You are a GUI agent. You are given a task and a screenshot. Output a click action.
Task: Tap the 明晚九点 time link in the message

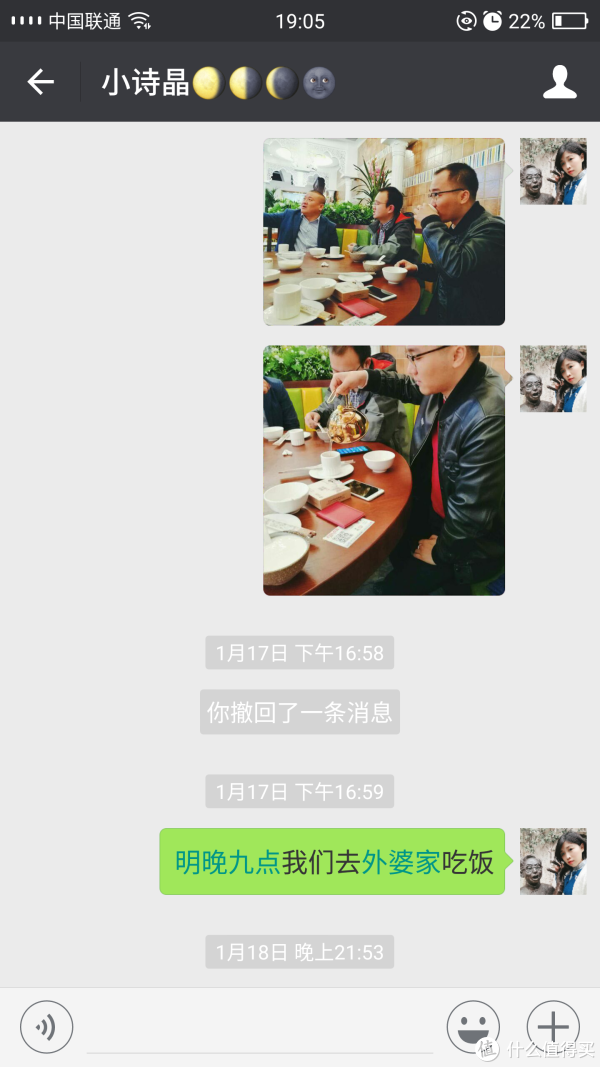(x=228, y=862)
